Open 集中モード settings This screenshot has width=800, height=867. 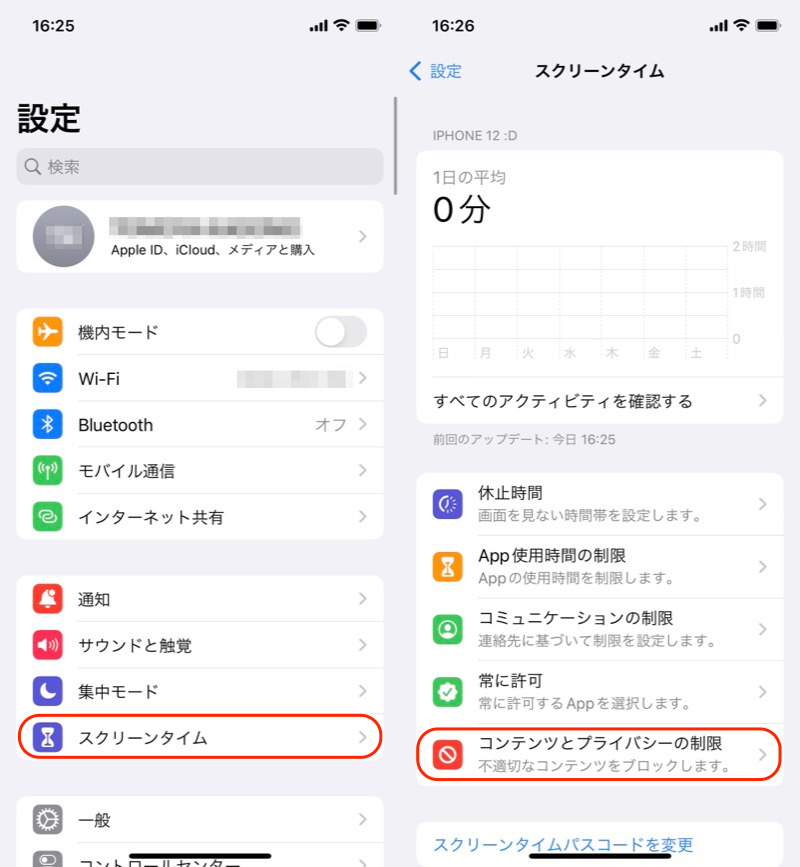coord(200,691)
